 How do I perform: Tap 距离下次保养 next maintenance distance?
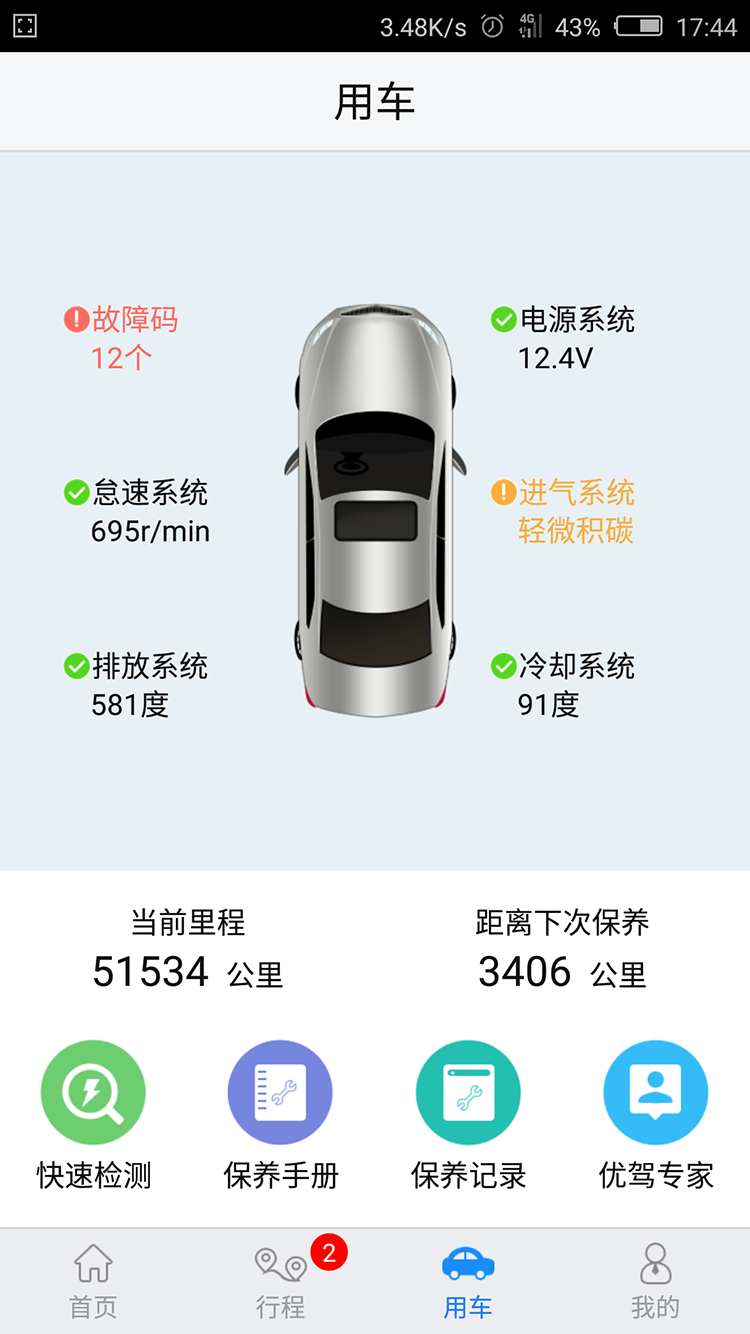[x=562, y=970]
